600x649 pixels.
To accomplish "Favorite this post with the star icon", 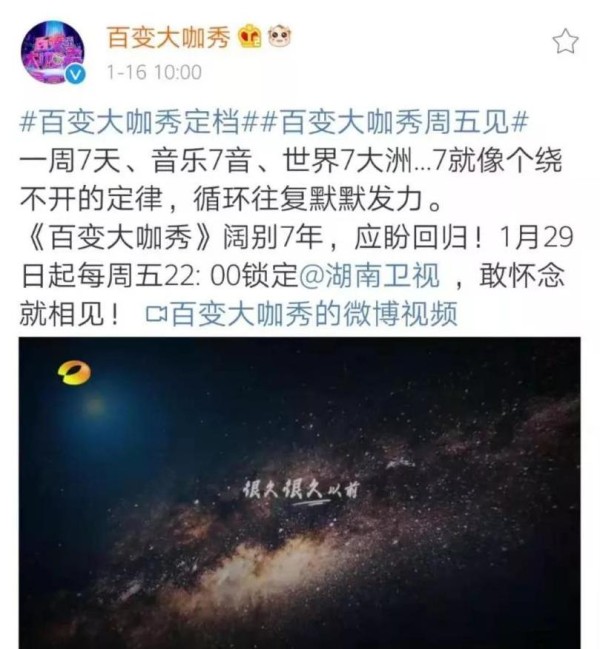I will coord(565,41).
